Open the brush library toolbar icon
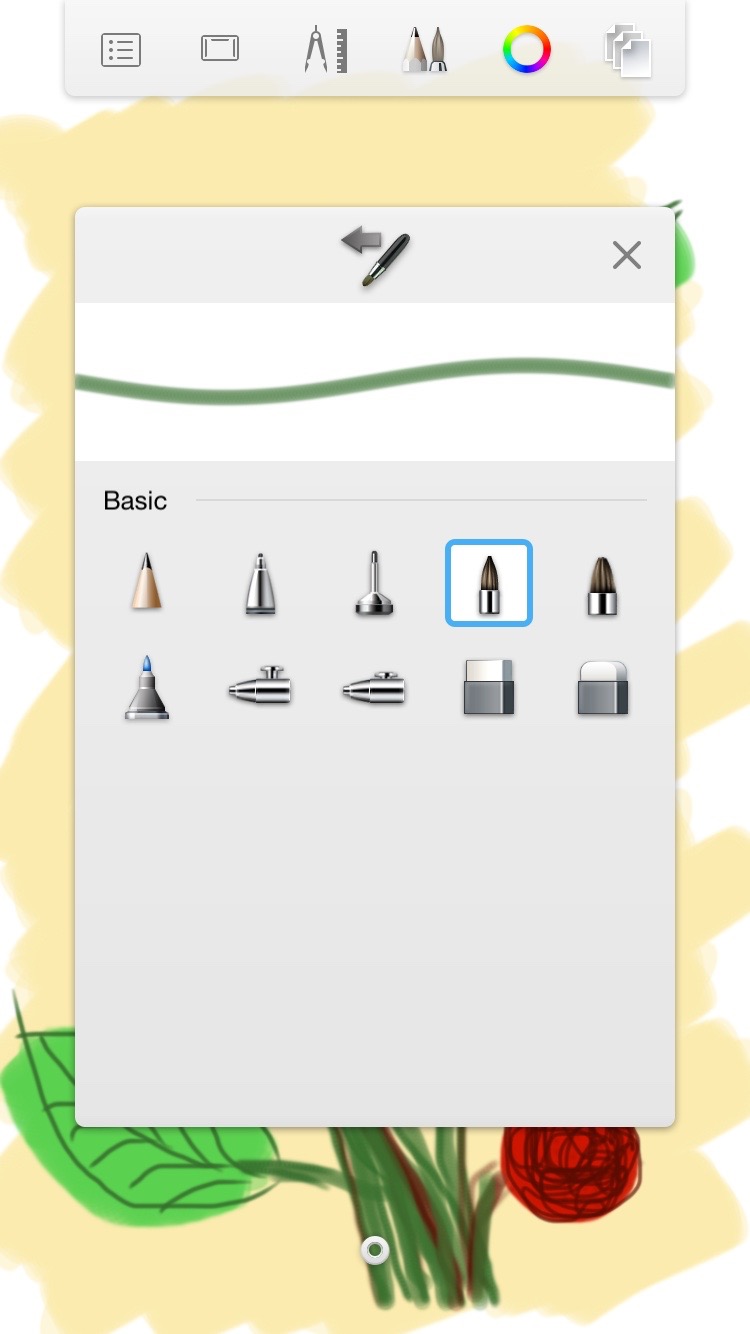This screenshot has height=1334, width=750. coord(425,49)
